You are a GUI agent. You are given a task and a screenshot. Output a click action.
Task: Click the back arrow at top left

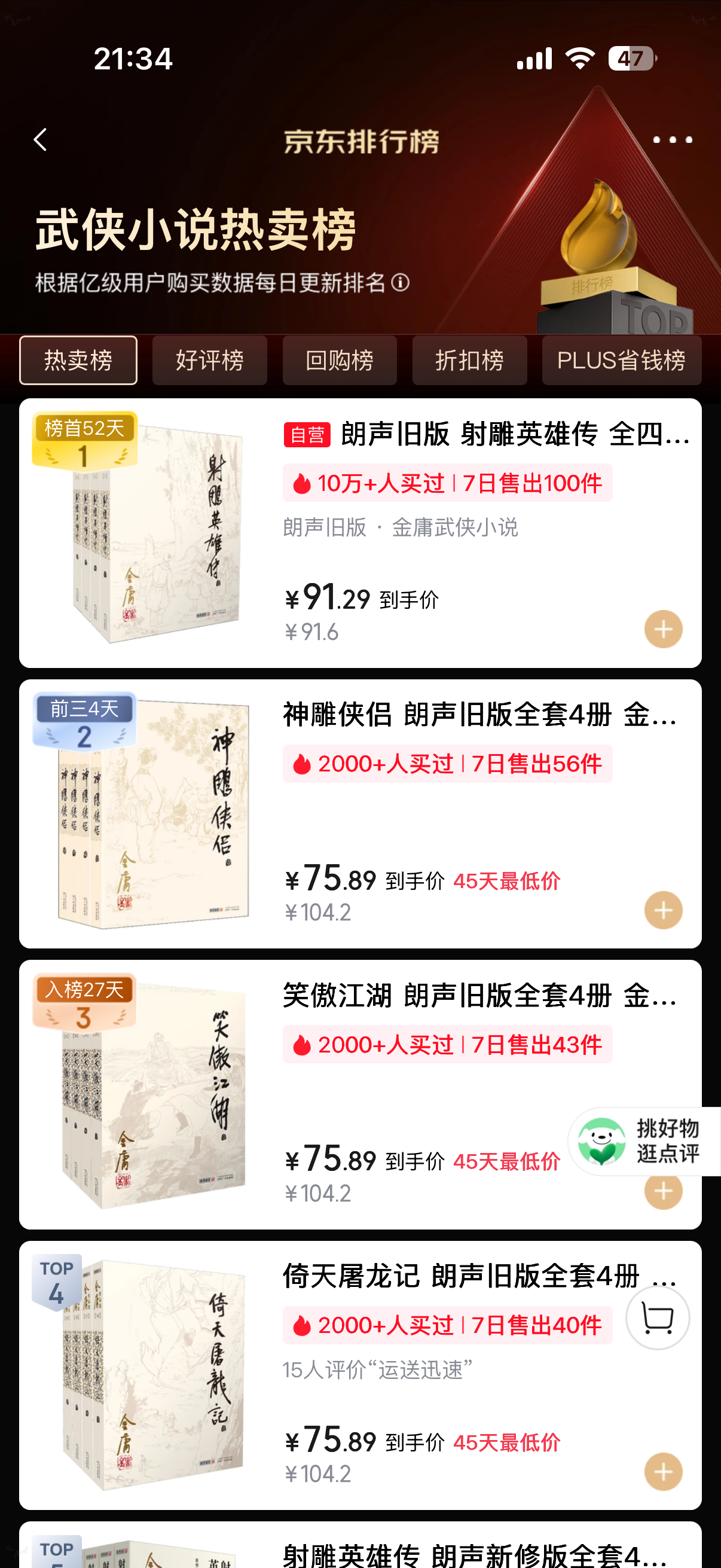click(41, 139)
